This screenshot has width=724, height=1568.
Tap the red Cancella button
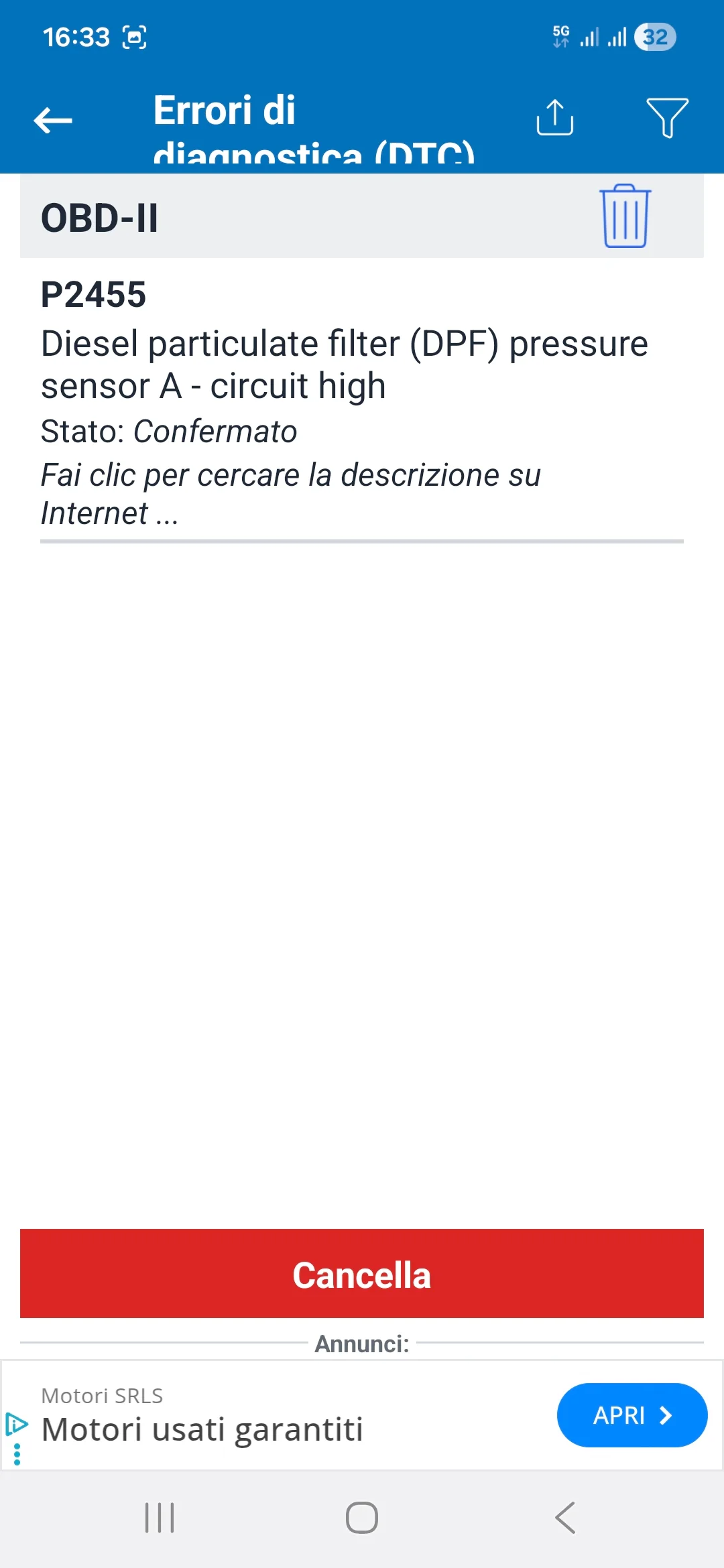tap(362, 1273)
